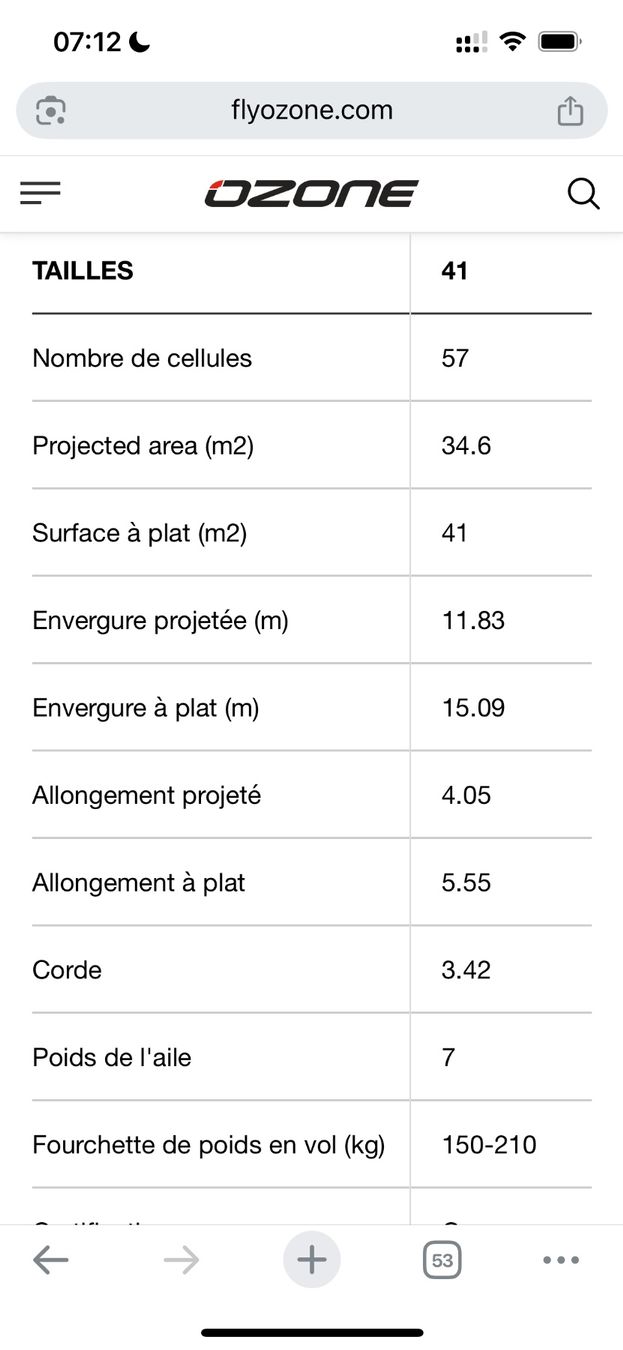Image resolution: width=623 pixels, height=1350 pixels.
Task: Open the Ozone site search
Action: (583, 193)
